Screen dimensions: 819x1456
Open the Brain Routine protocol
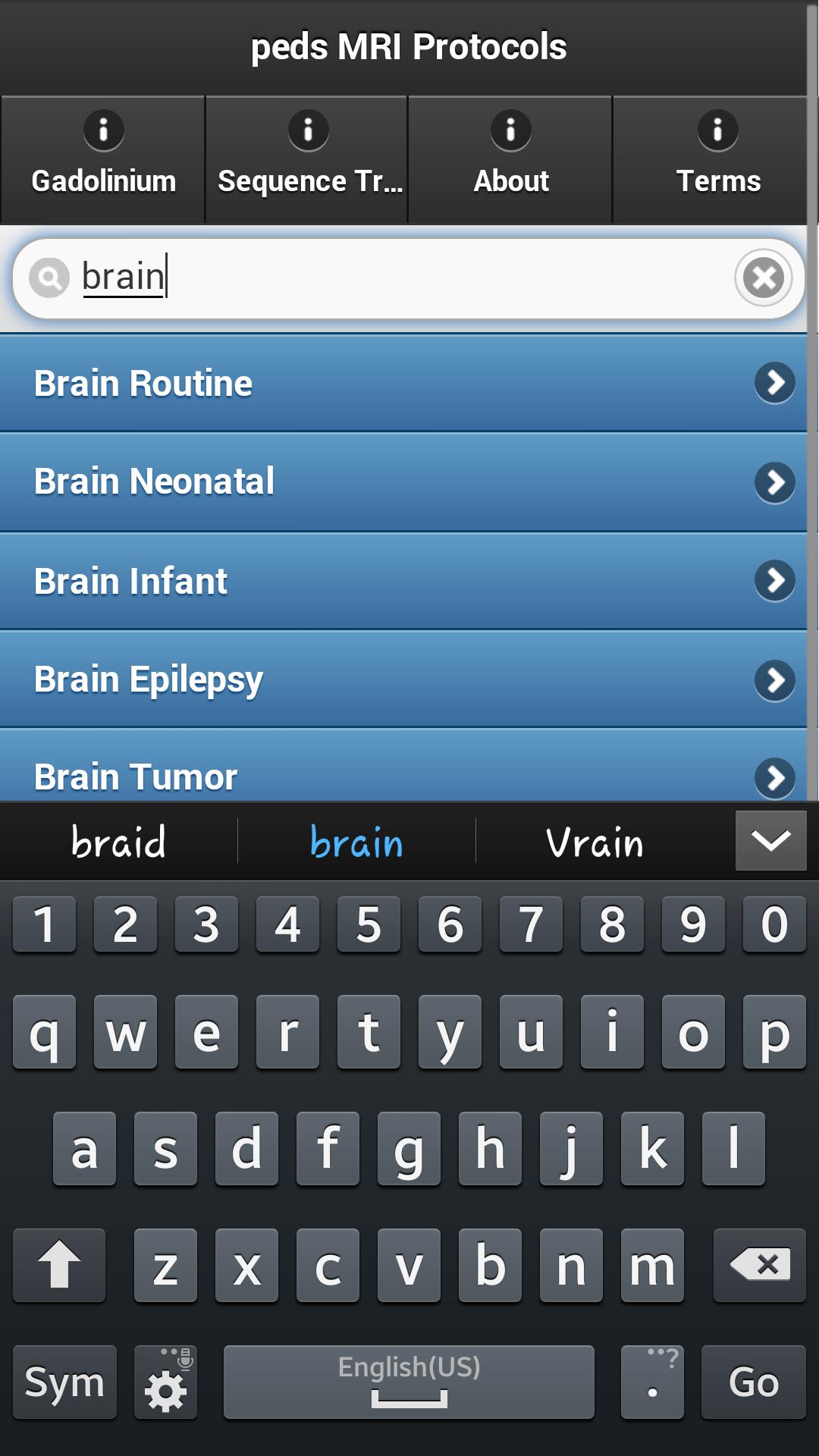point(402,383)
